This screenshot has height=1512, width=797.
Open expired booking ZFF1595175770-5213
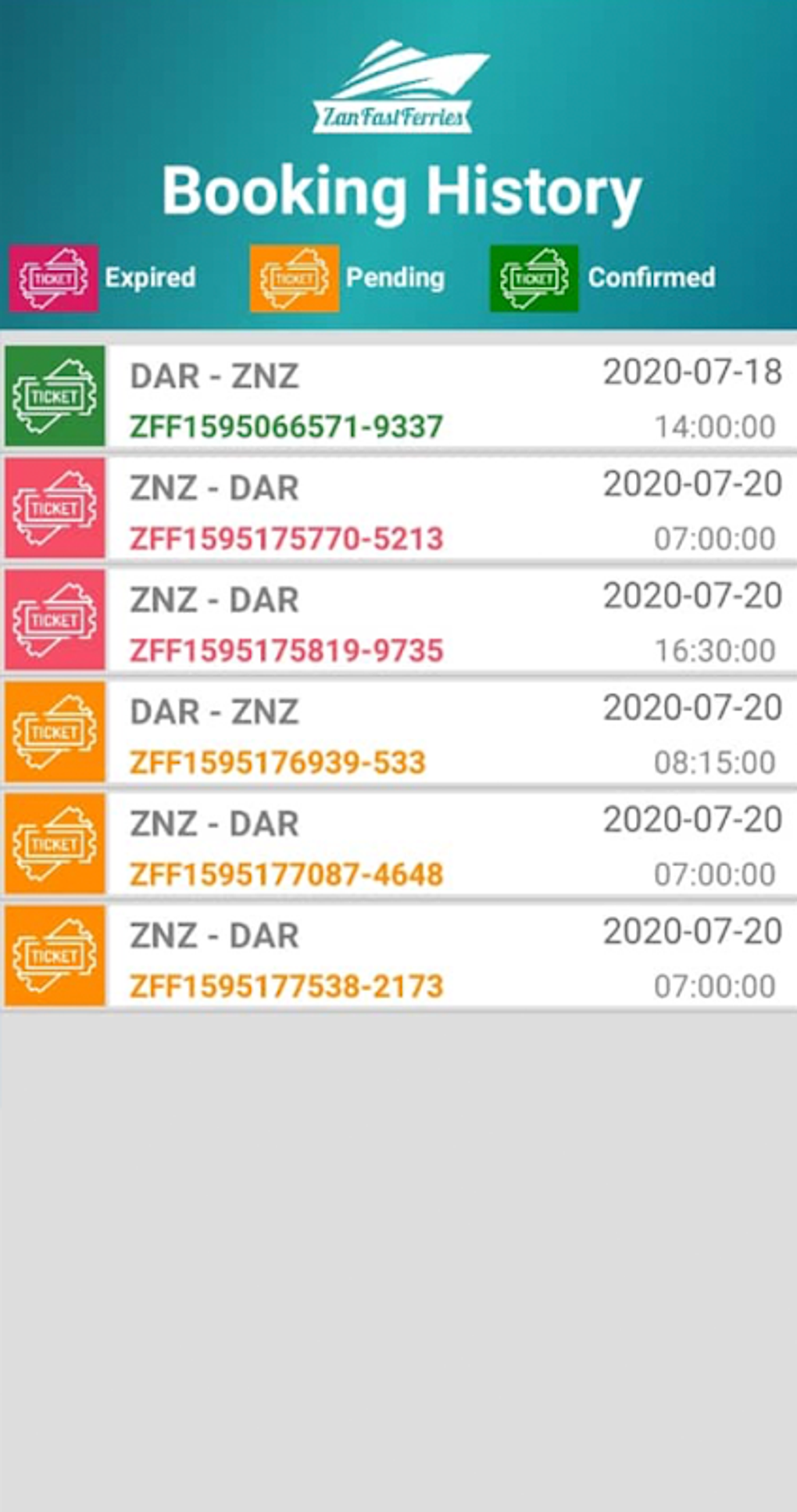pos(398,508)
